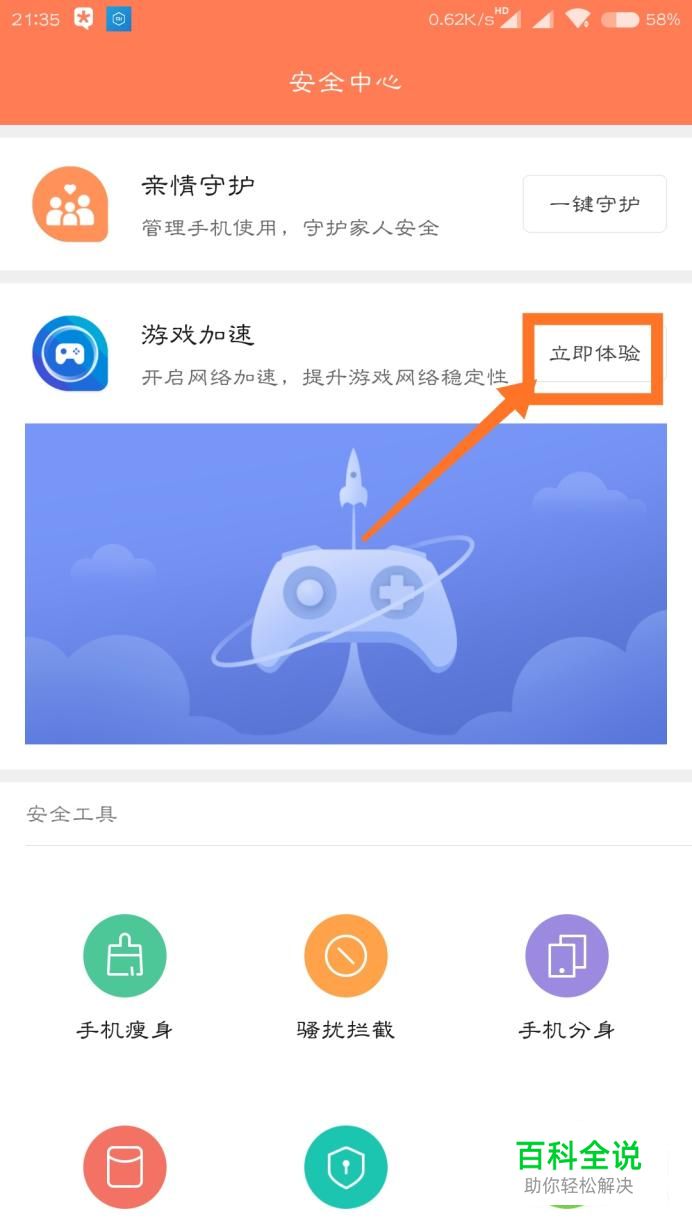Open the 亲情守护 family protection card
The height and width of the screenshot is (1230, 692).
346,204
